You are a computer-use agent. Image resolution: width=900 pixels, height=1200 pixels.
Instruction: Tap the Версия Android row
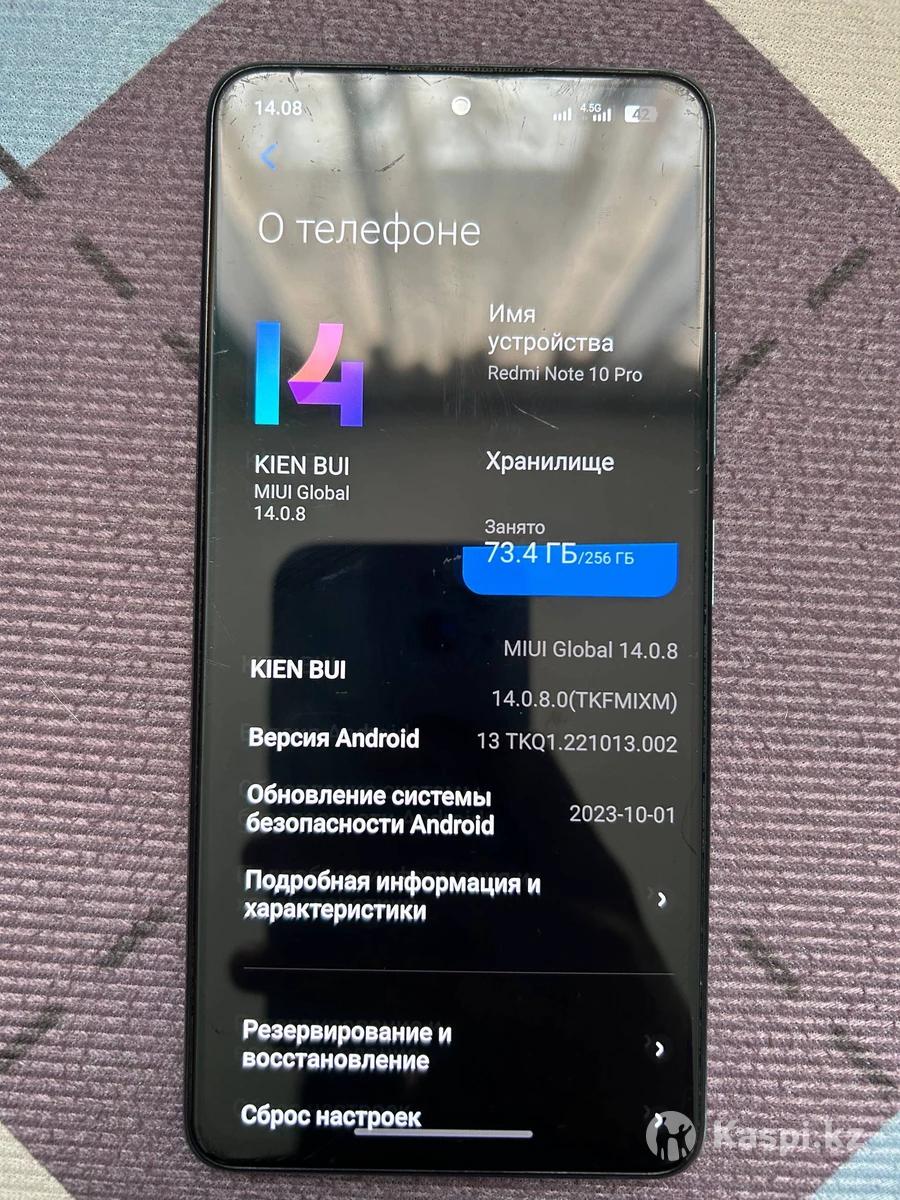[x=460, y=741]
